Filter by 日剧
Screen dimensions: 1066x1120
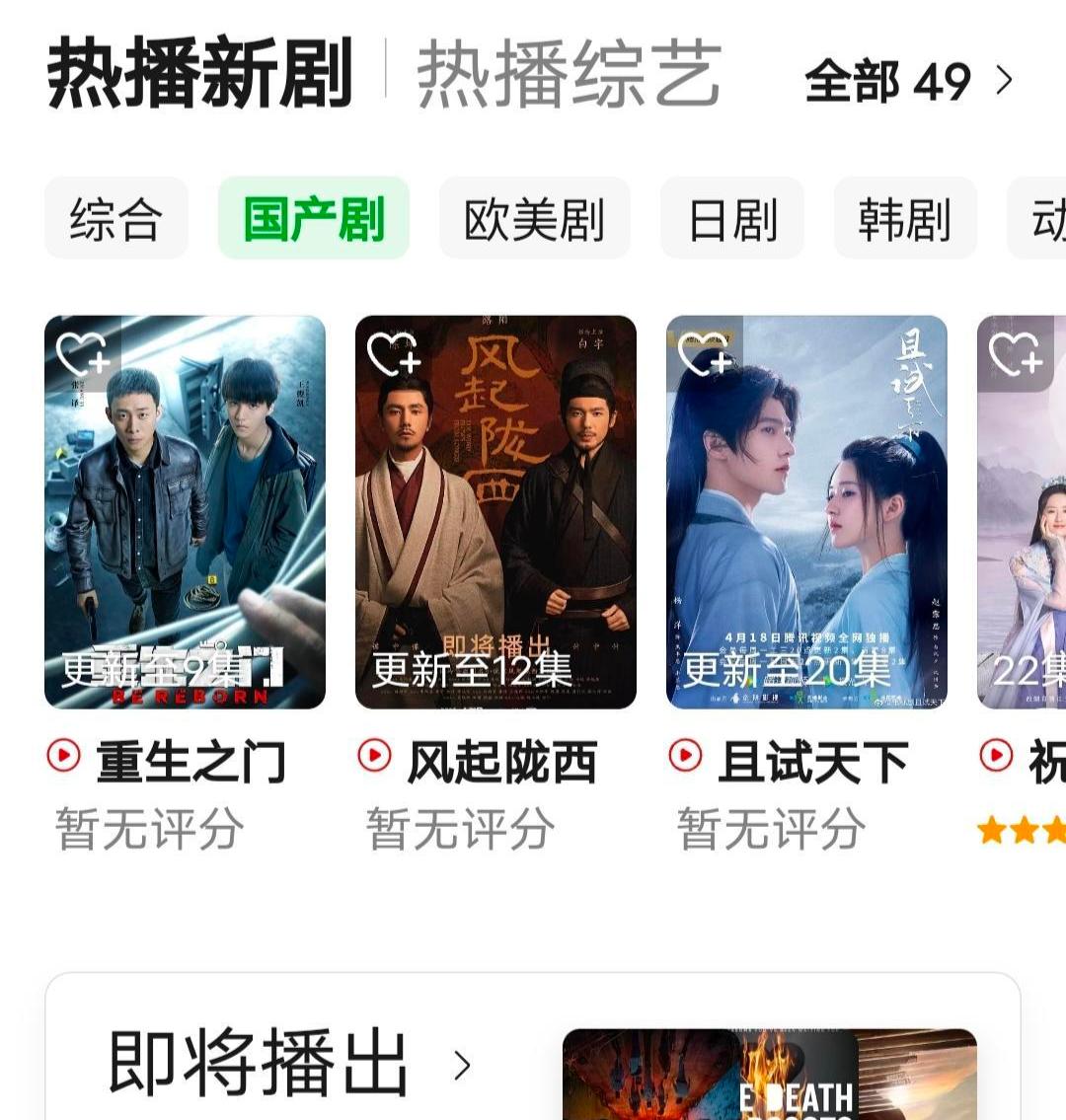tap(731, 218)
